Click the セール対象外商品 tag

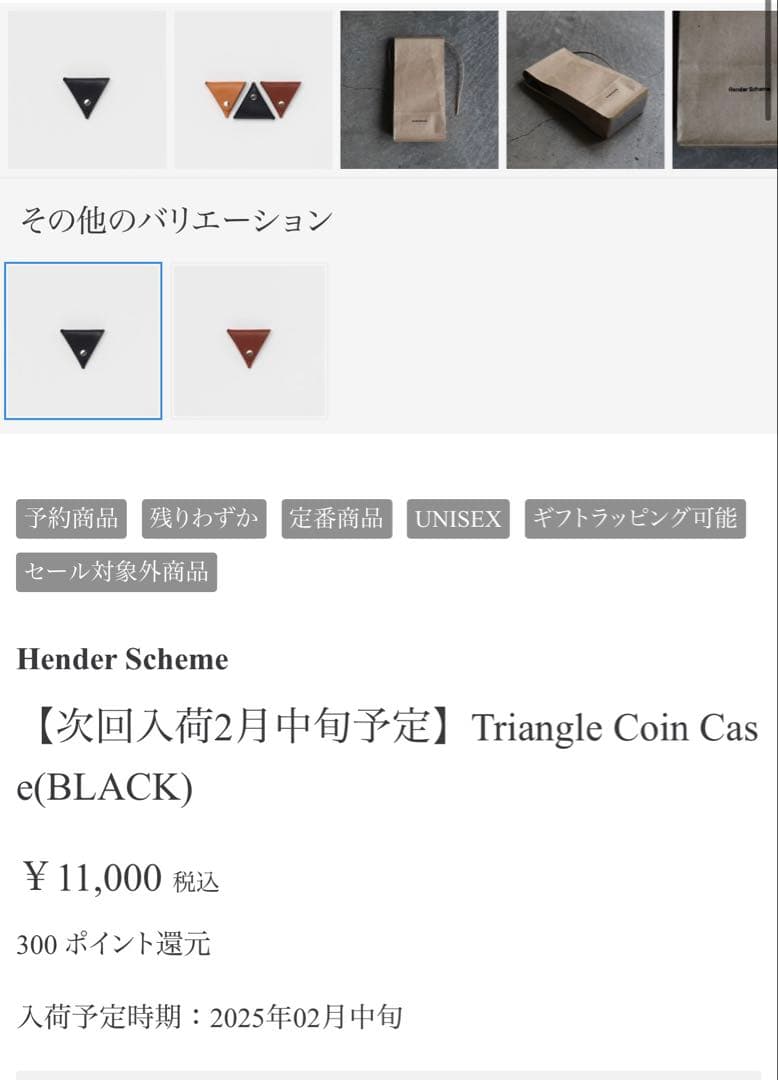coord(115,573)
